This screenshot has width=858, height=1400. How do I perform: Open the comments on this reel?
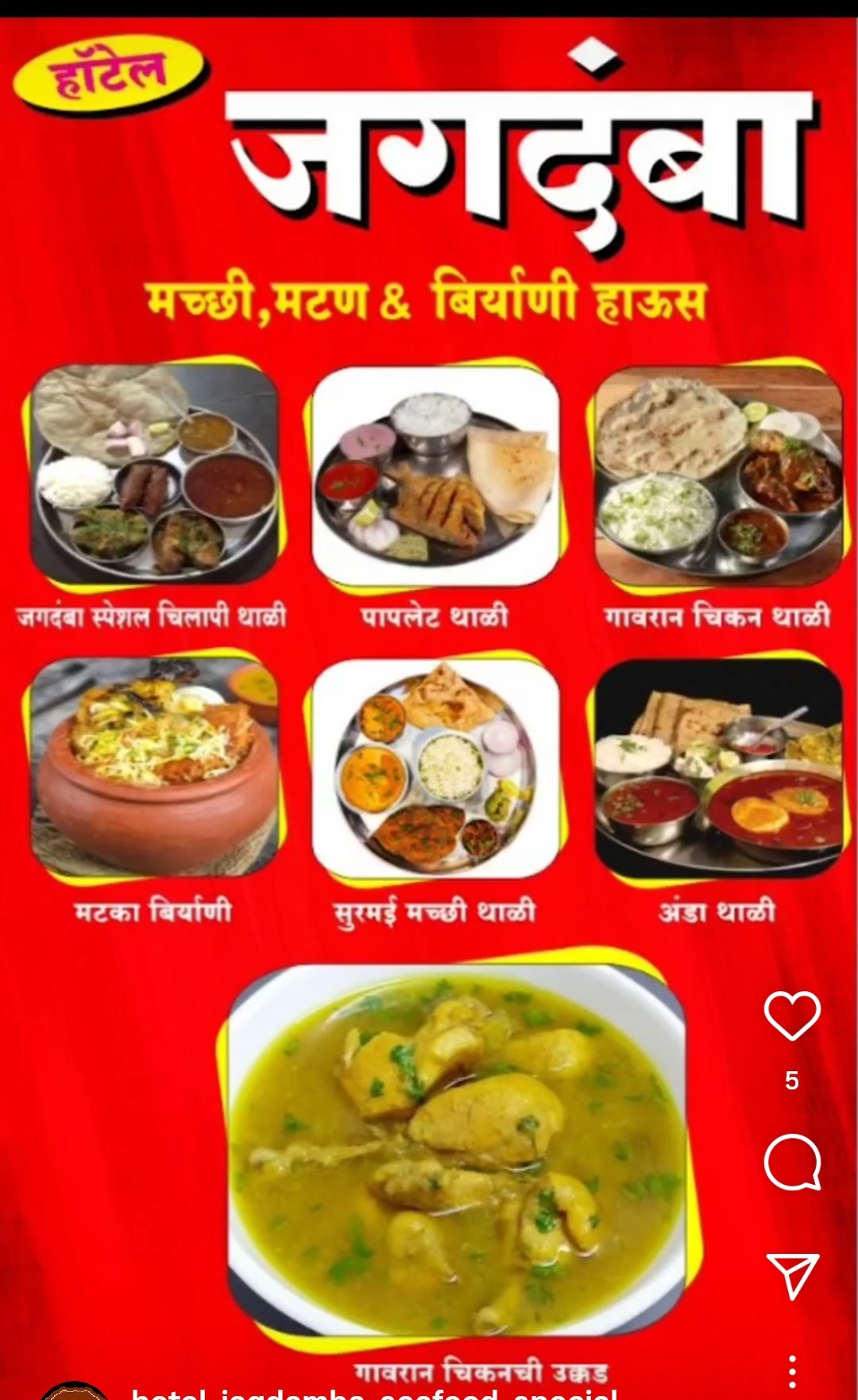[791, 1163]
